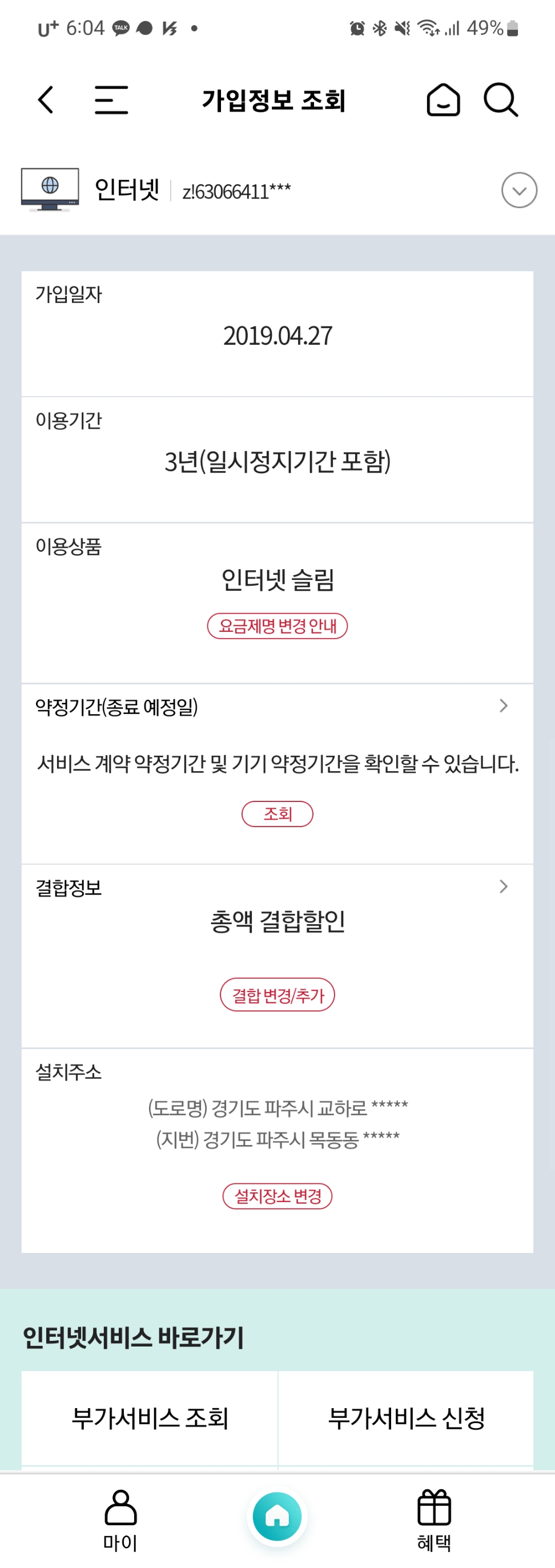This screenshot has width=555, height=1568.
Task: Tap the 조회 button for contract period
Action: [277, 814]
